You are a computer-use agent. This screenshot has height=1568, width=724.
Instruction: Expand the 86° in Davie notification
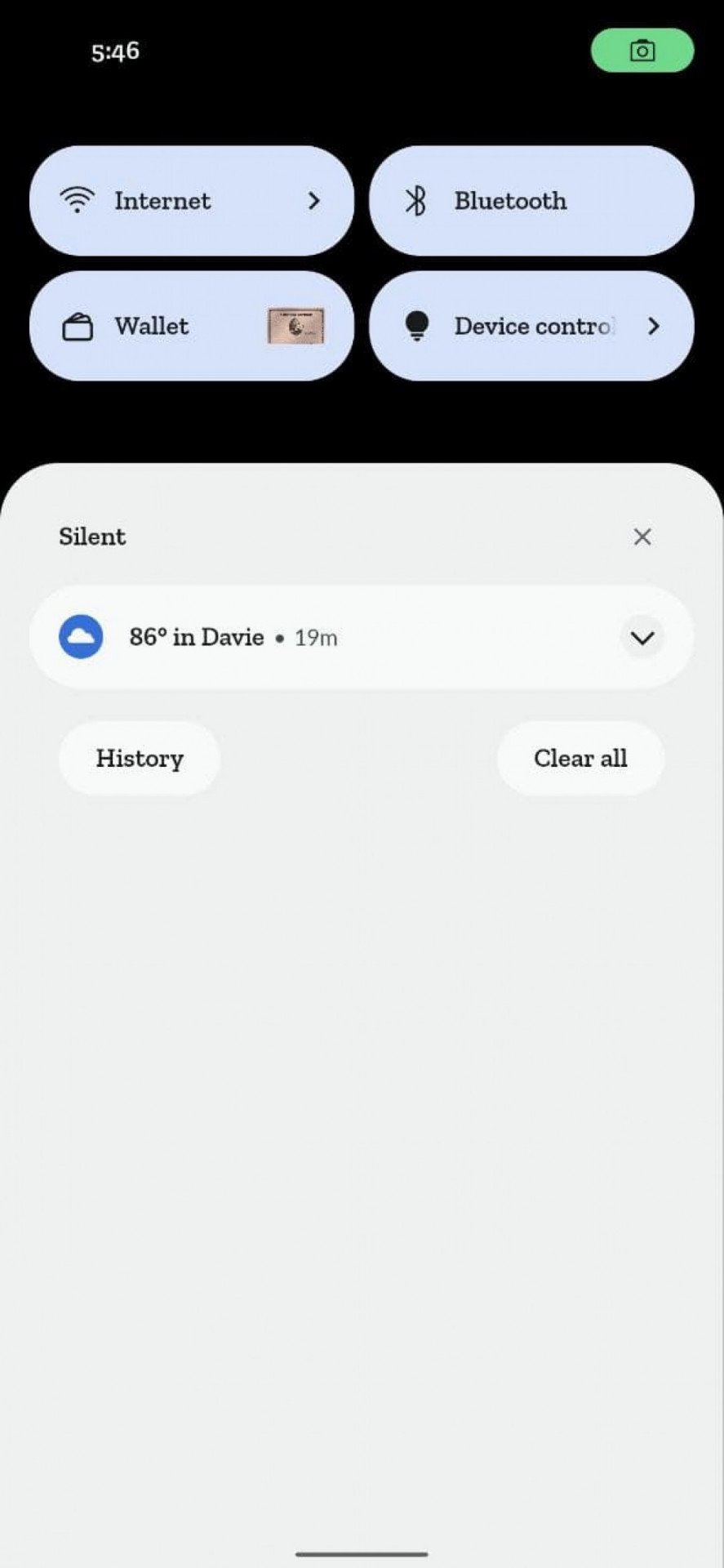point(642,637)
